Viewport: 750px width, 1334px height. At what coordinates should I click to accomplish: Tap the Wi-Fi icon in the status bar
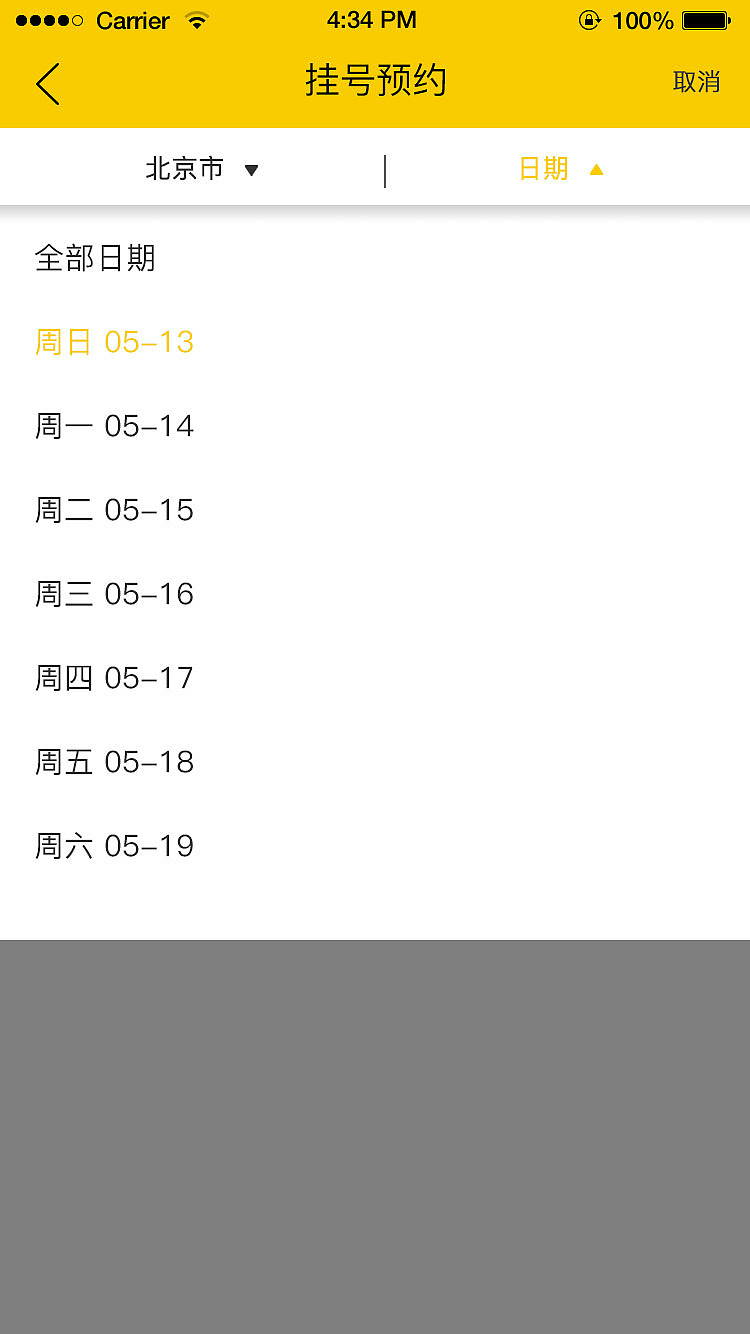pyautogui.click(x=196, y=19)
